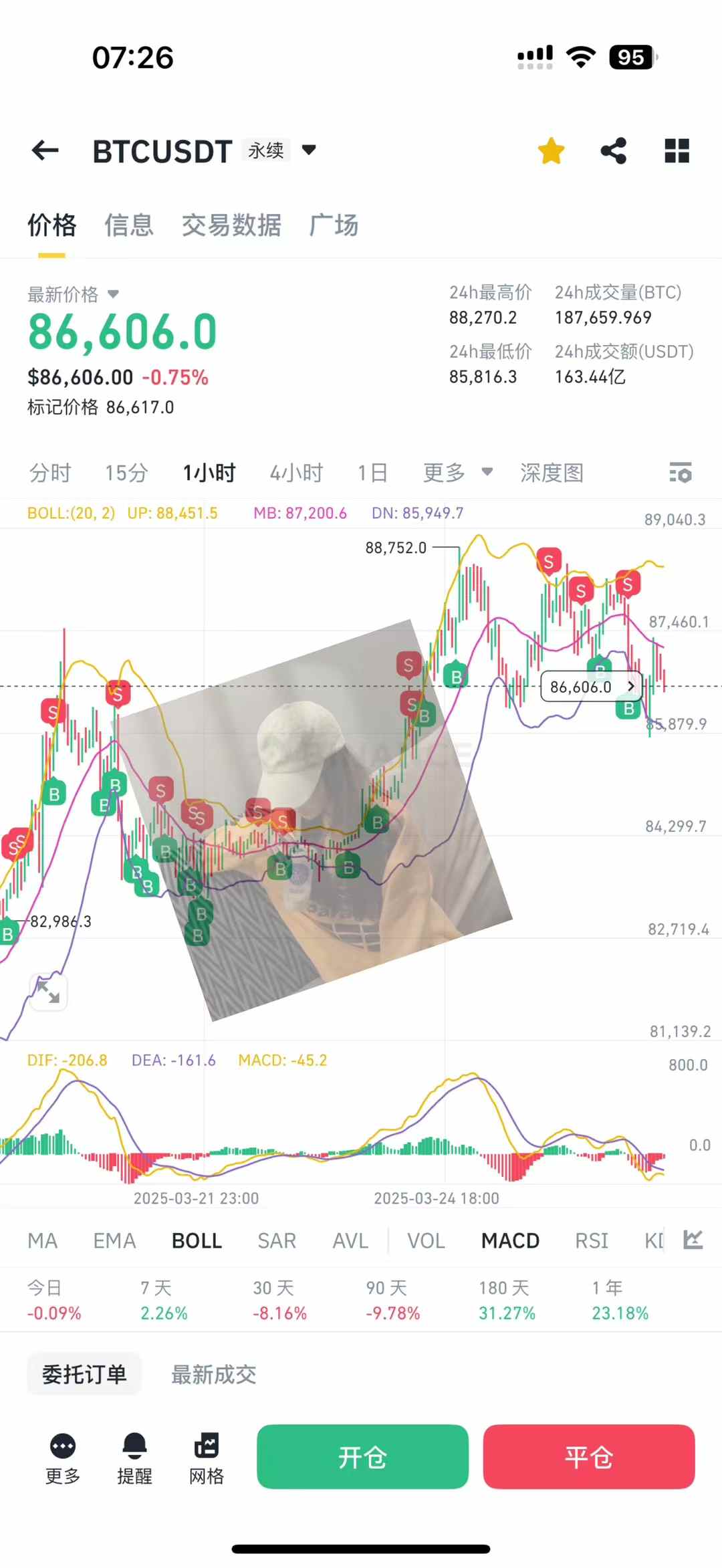Screen dimensions: 722x1568
Task: Share this trading pair
Action: [613, 151]
